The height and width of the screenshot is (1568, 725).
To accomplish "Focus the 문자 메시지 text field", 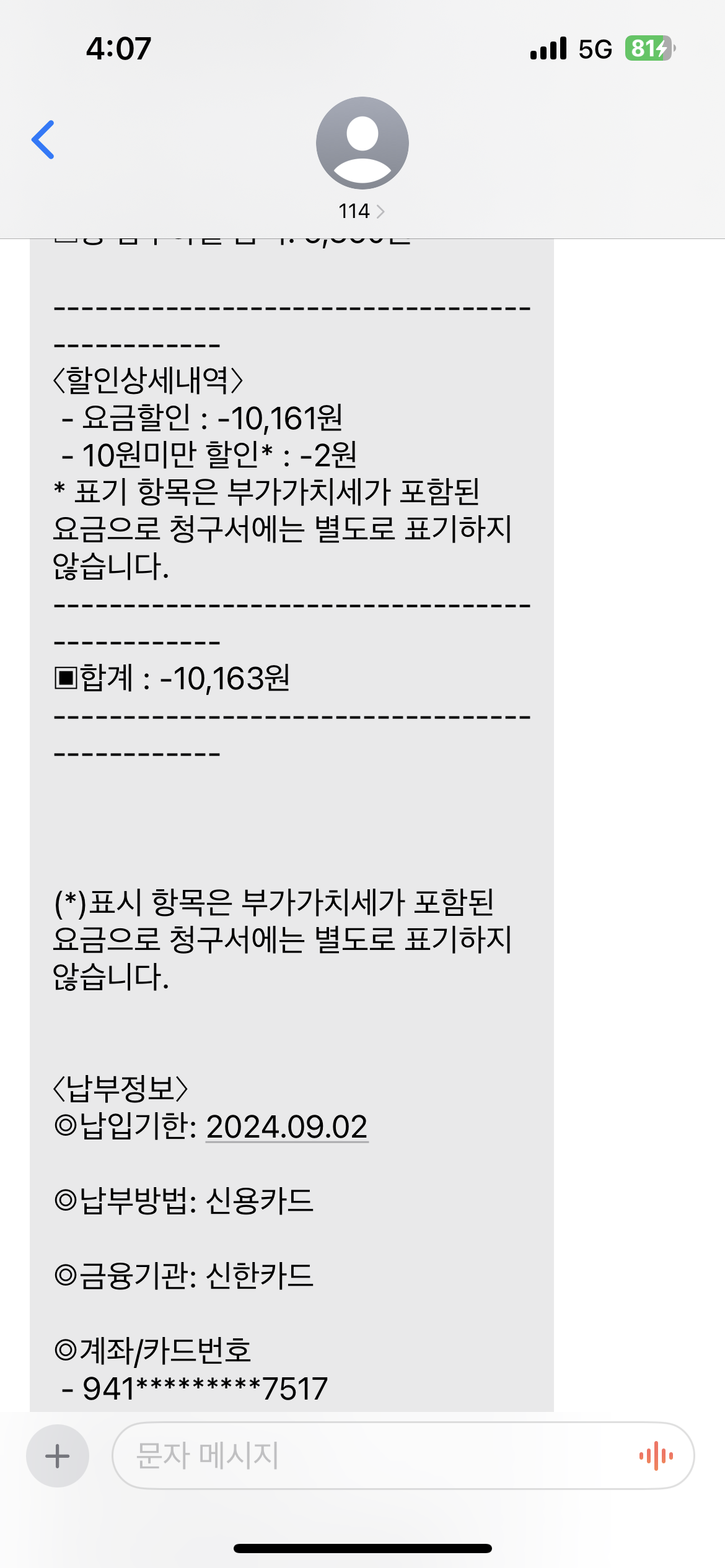I will (372, 1456).
